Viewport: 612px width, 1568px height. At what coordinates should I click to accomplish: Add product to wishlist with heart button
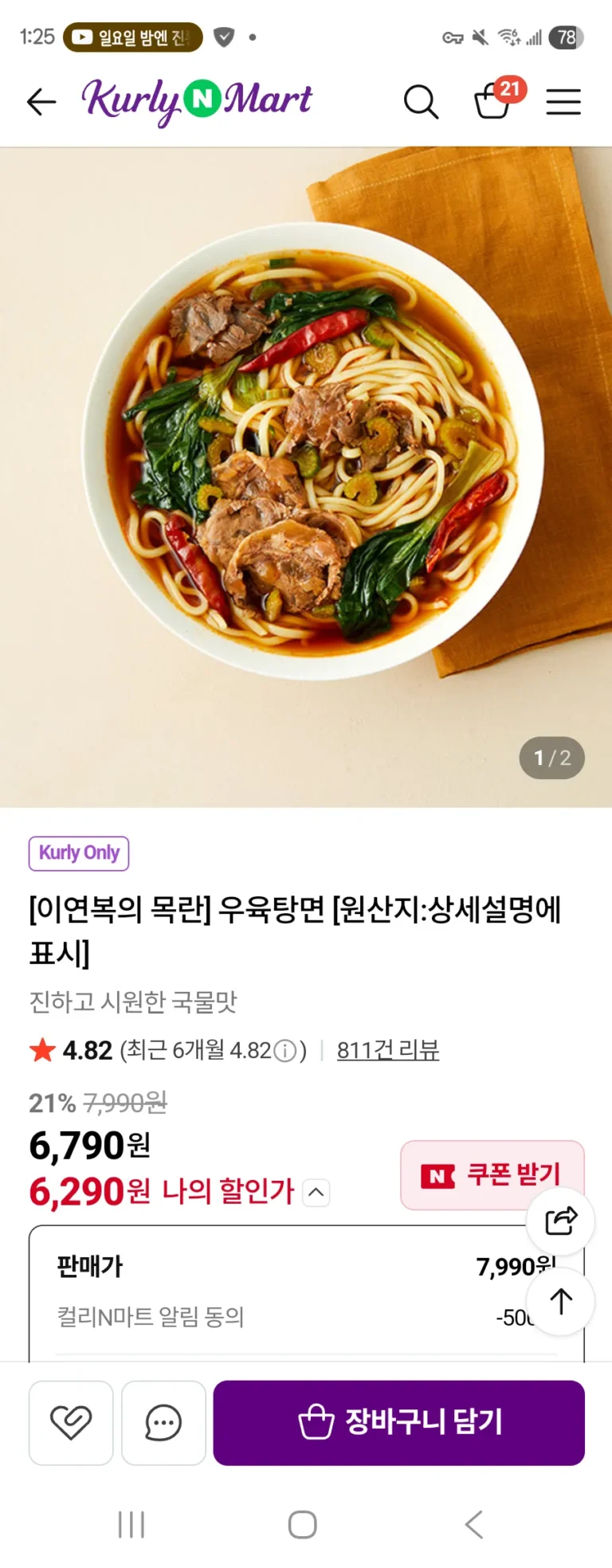pos(71,1423)
